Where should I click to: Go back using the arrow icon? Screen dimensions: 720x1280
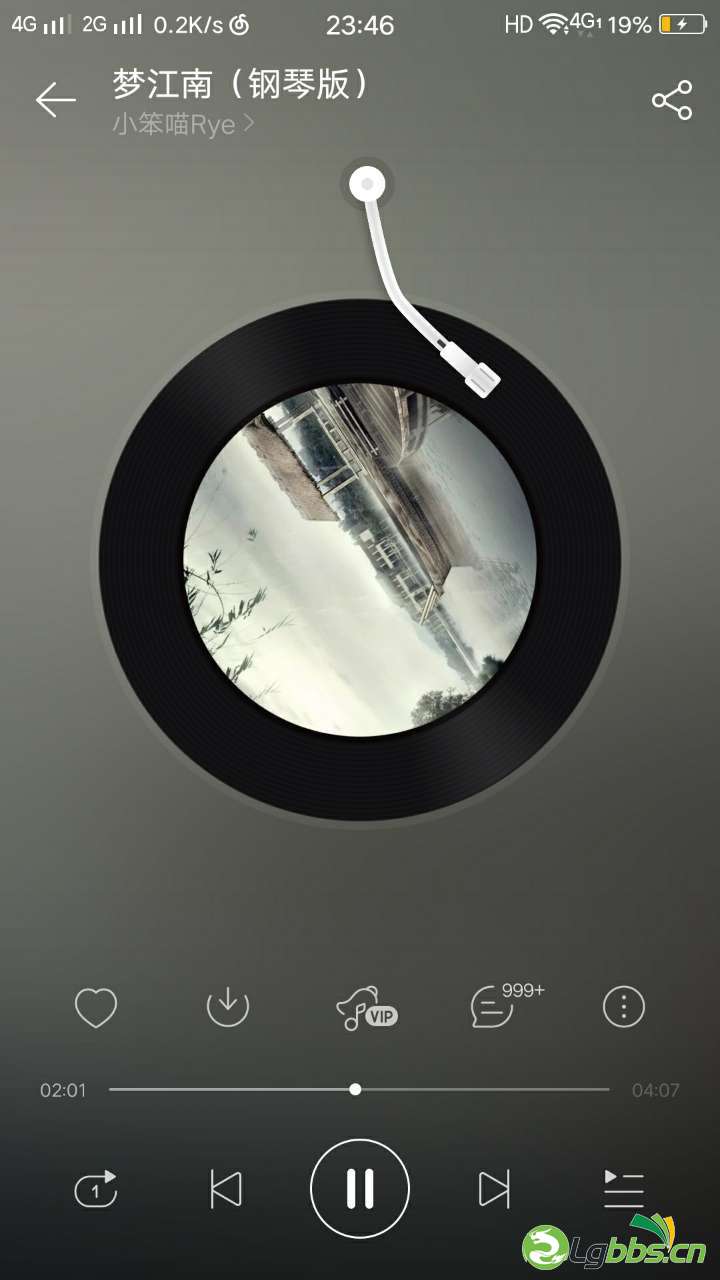point(56,99)
